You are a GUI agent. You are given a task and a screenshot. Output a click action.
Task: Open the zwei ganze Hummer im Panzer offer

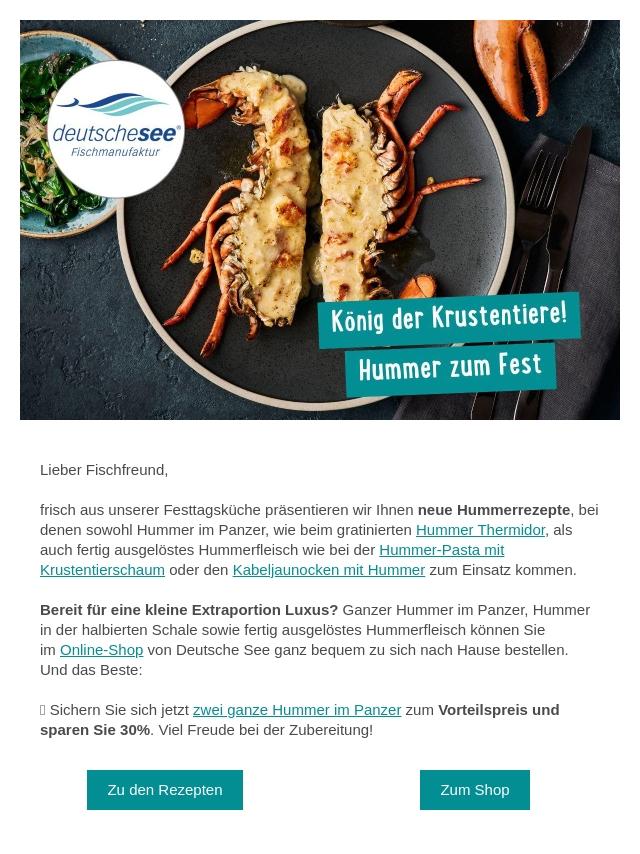tap(296, 710)
